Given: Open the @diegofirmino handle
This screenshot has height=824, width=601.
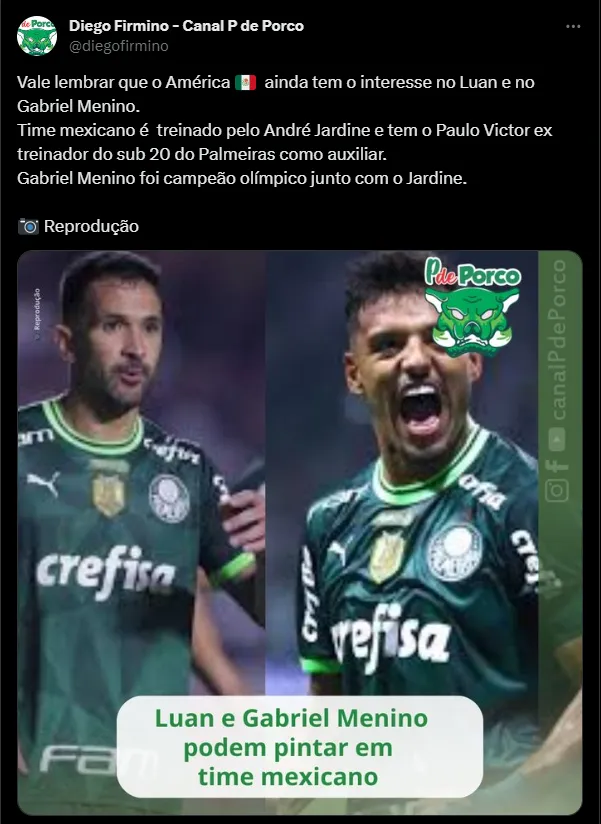Looking at the screenshot, I should click(x=118, y=46).
